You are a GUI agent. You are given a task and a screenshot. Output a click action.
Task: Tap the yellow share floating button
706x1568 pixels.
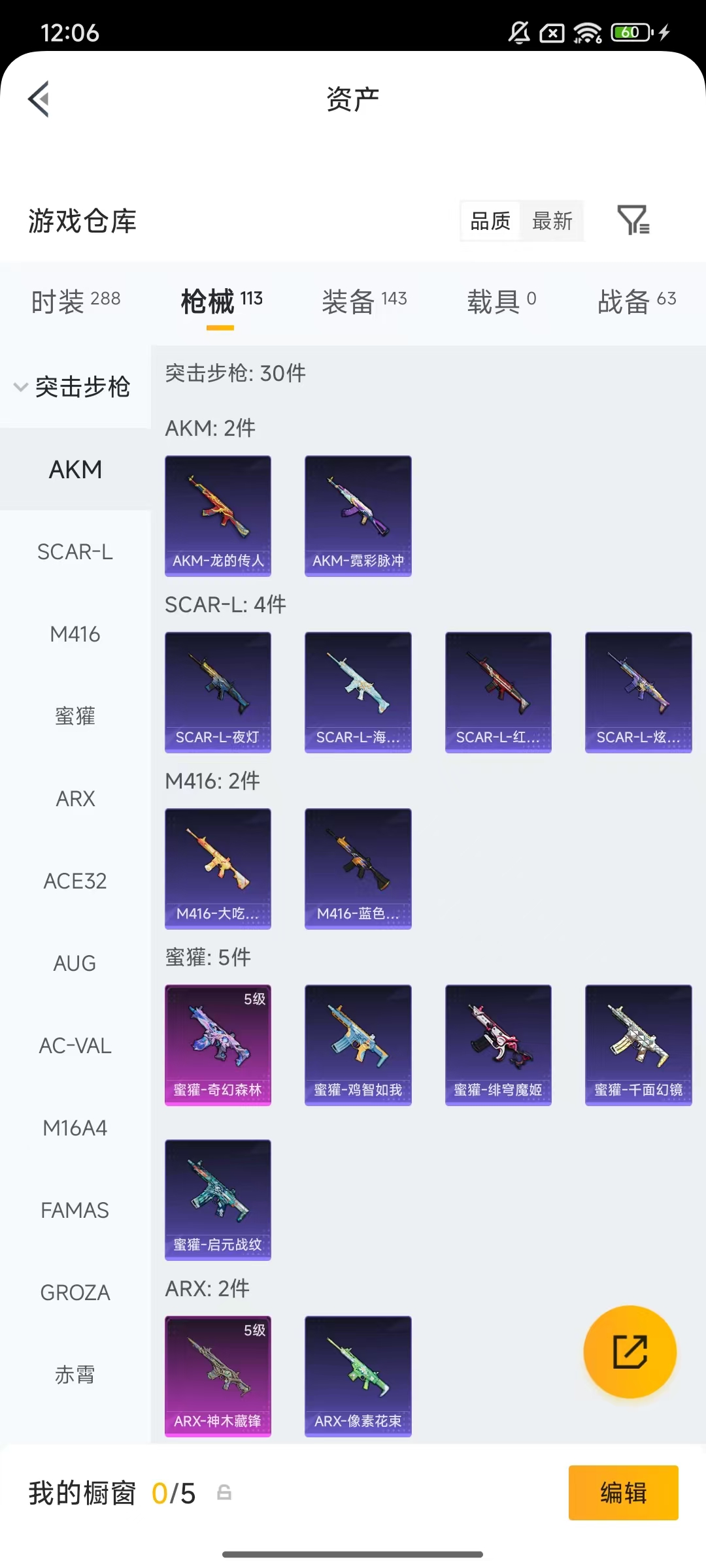tap(630, 1352)
